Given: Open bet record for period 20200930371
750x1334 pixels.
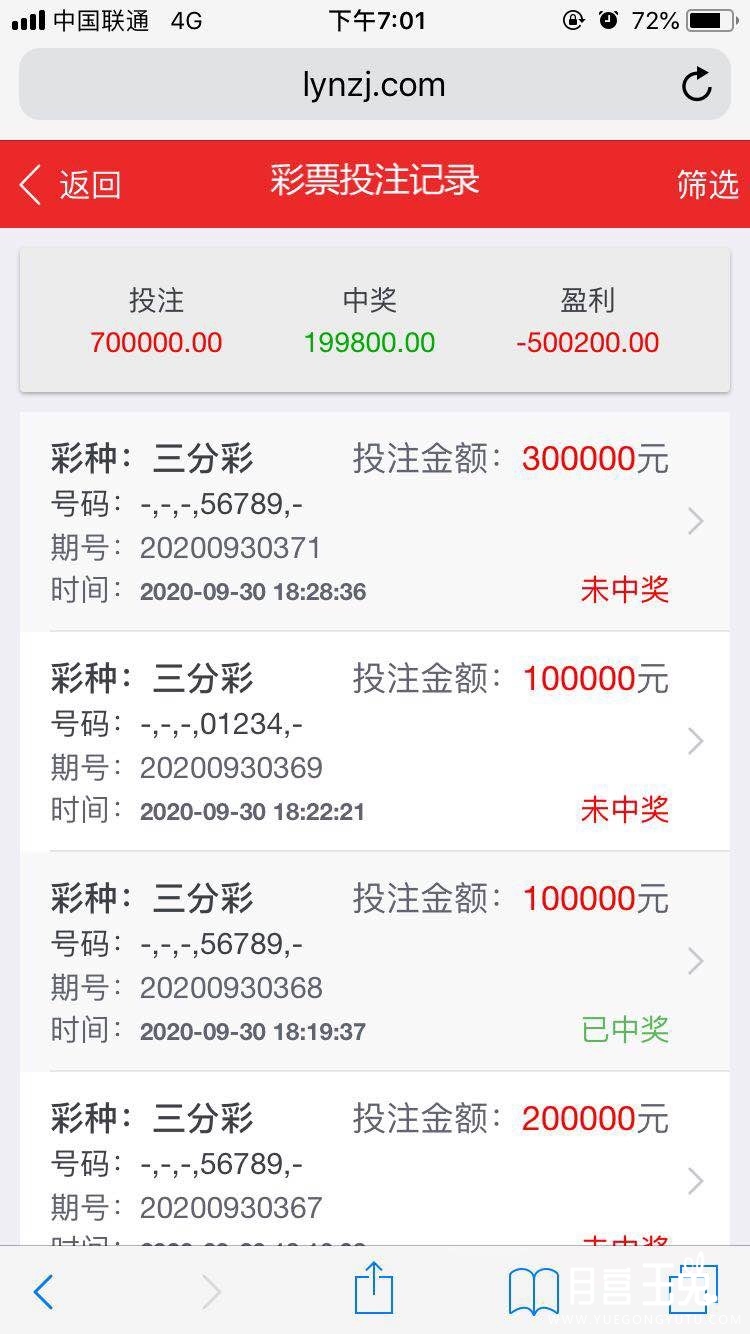Looking at the screenshot, I should pyautogui.click(x=375, y=522).
